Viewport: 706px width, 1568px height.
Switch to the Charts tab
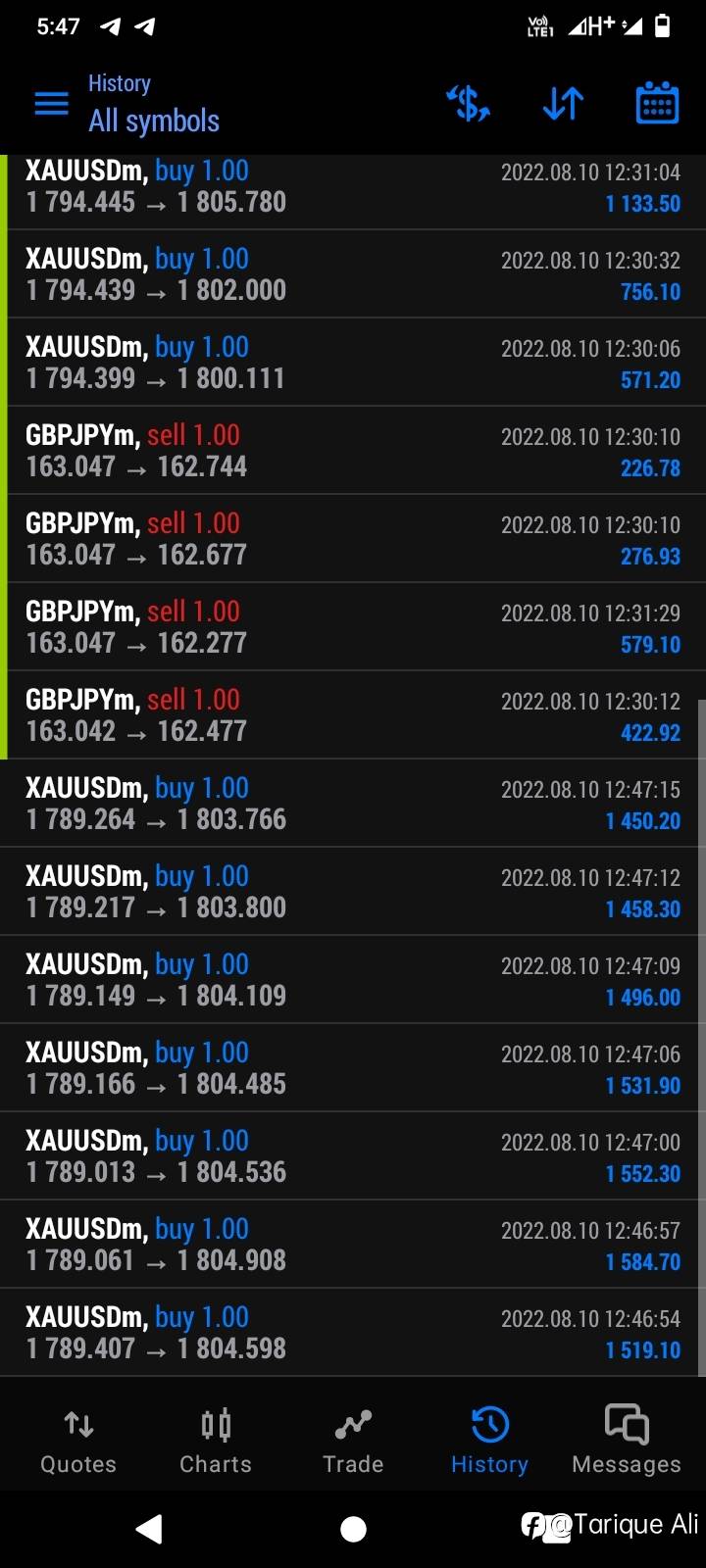coord(216,1442)
